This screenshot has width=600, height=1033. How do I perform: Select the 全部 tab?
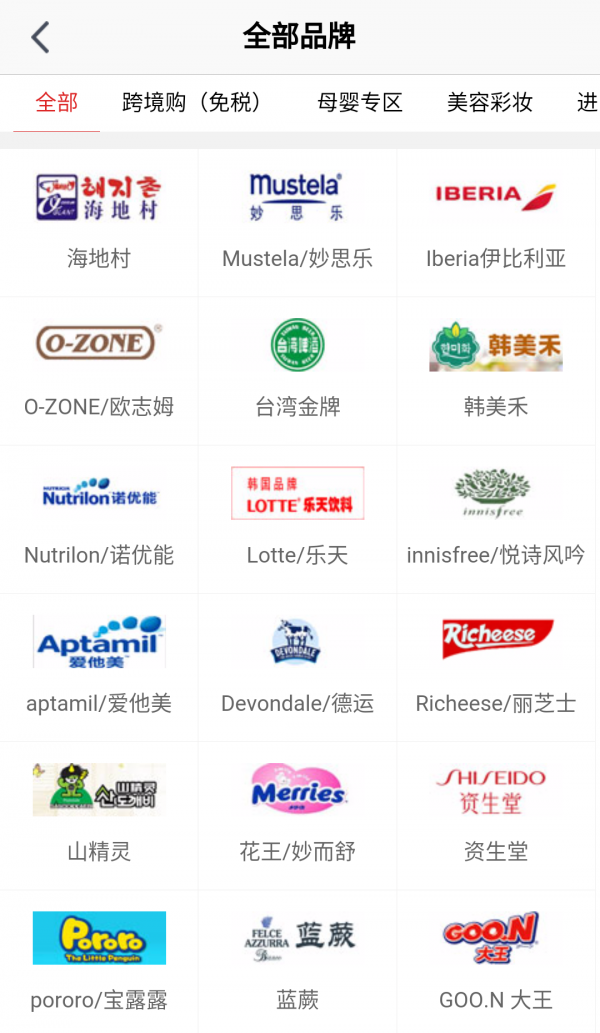[x=57, y=102]
